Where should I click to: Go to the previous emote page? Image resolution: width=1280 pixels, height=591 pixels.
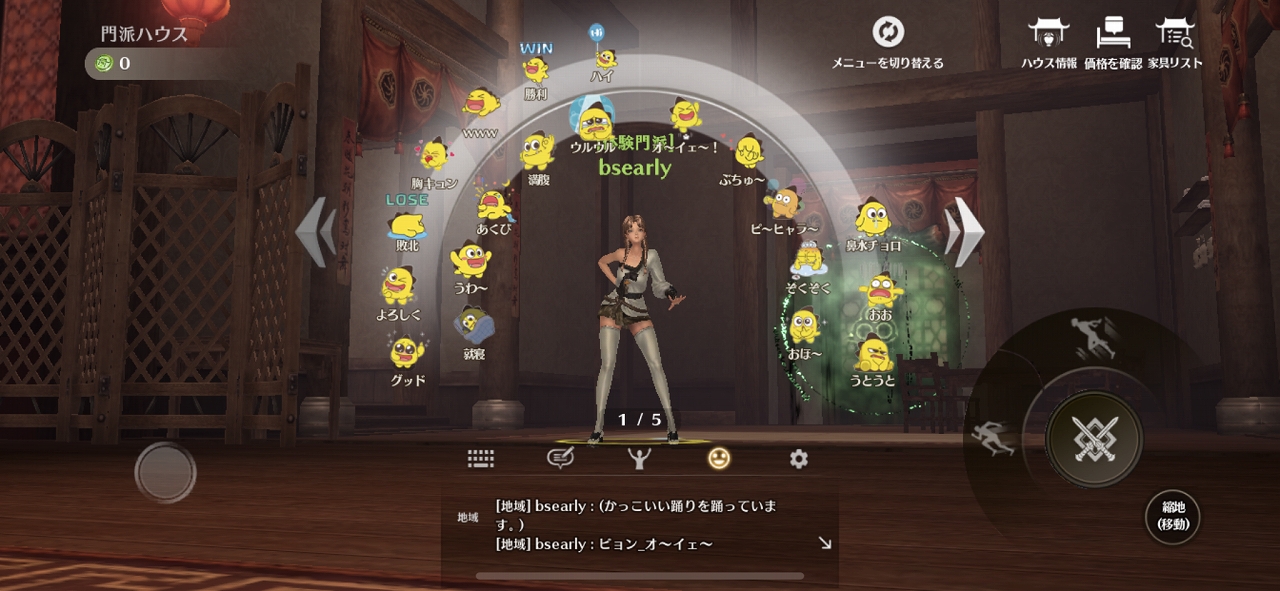pos(316,231)
